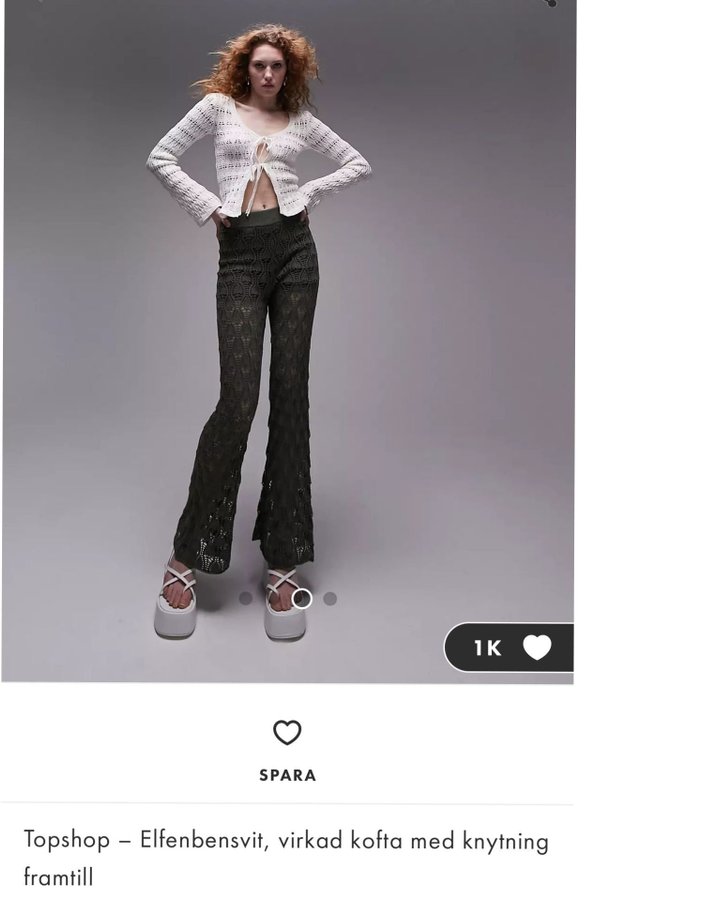Tap the 1K likes heart badge
The height and width of the screenshot is (900, 716).
pyautogui.click(x=510, y=648)
